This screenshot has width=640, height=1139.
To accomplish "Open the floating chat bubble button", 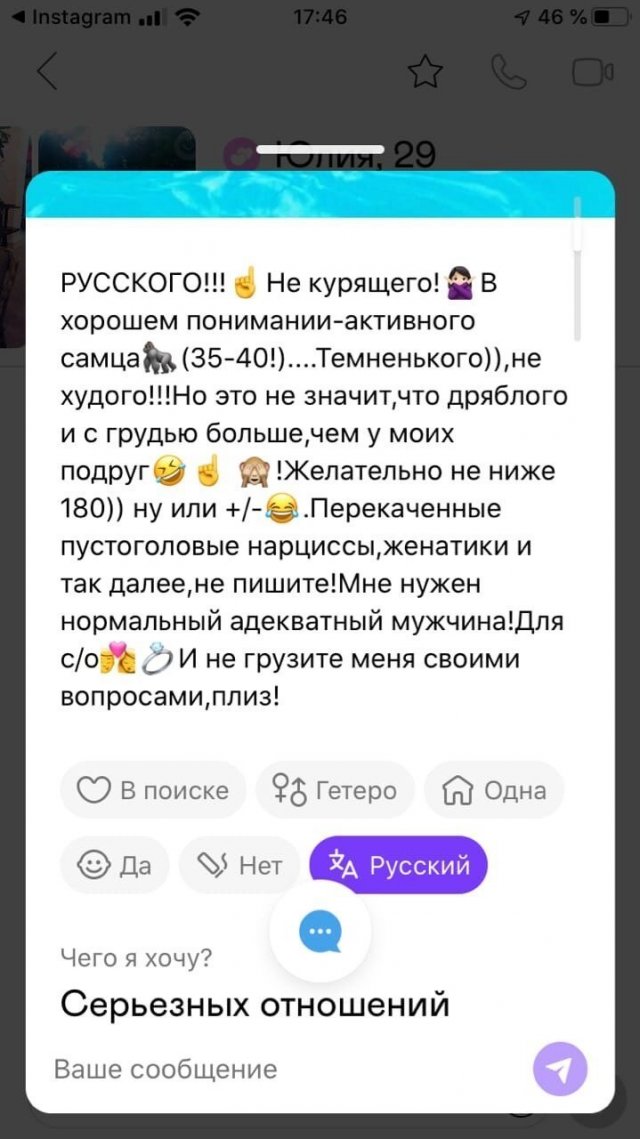I will click(x=320, y=933).
